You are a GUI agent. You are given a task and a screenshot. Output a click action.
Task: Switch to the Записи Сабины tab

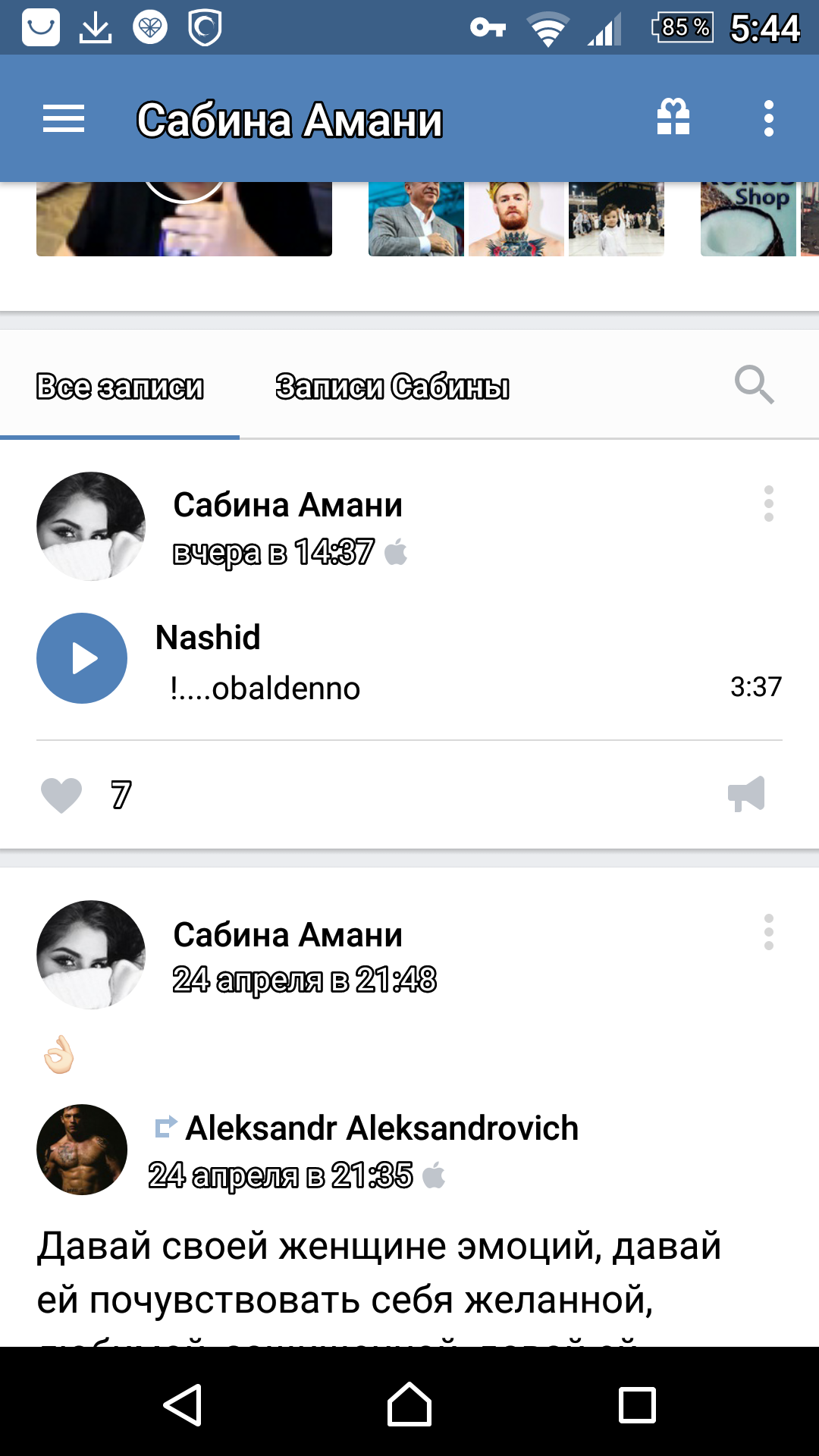[392, 387]
